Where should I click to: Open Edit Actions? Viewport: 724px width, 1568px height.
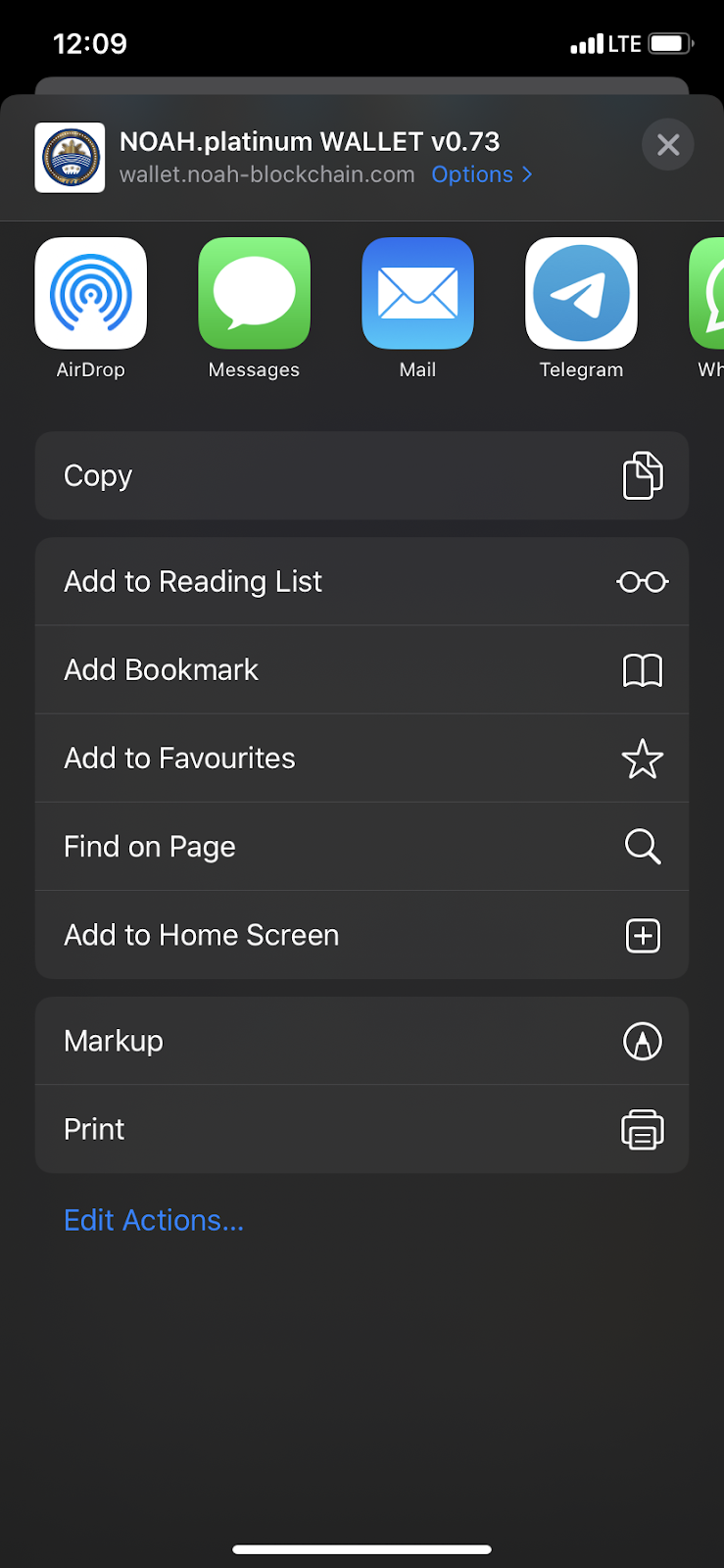[154, 1220]
